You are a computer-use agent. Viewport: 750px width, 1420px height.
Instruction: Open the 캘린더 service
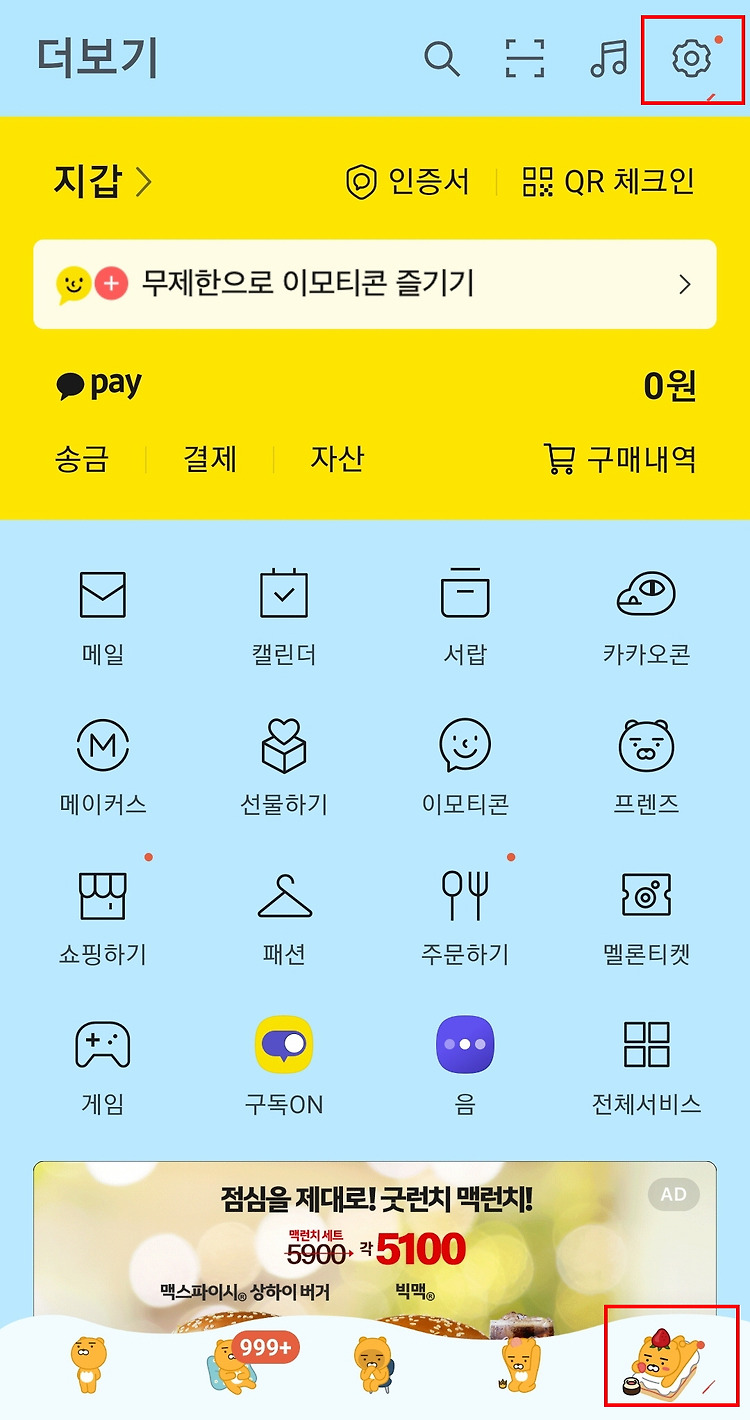click(284, 618)
